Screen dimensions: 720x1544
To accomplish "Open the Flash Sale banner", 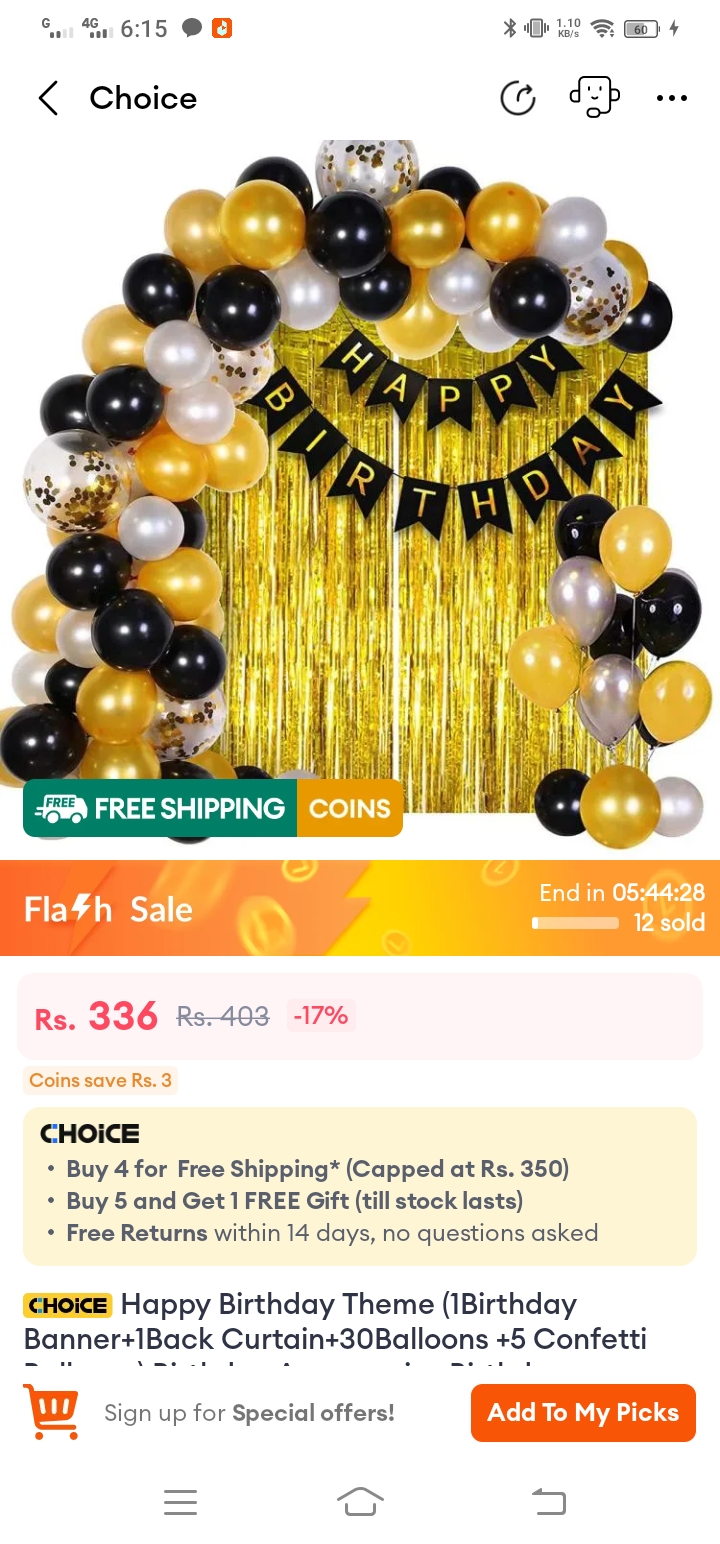I will pyautogui.click(x=360, y=908).
